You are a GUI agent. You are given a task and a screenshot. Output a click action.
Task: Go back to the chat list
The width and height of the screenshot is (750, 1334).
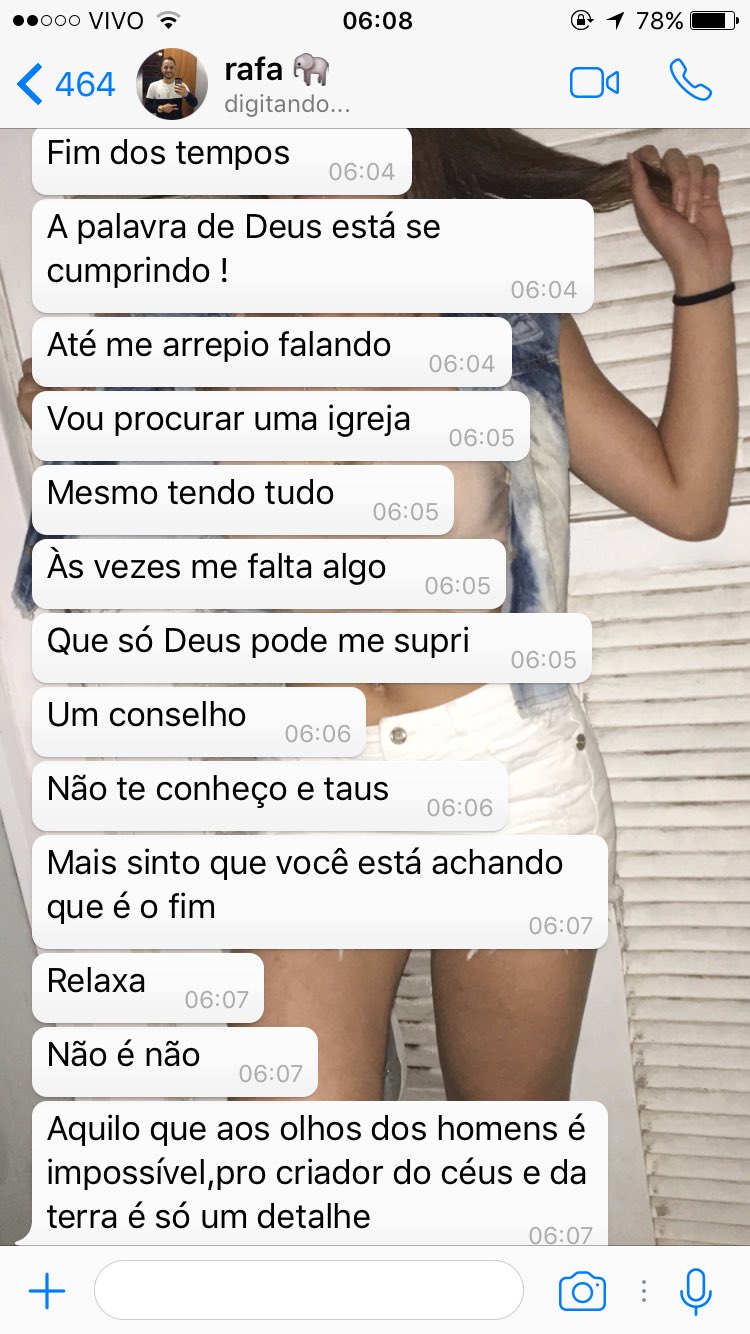pos(65,84)
